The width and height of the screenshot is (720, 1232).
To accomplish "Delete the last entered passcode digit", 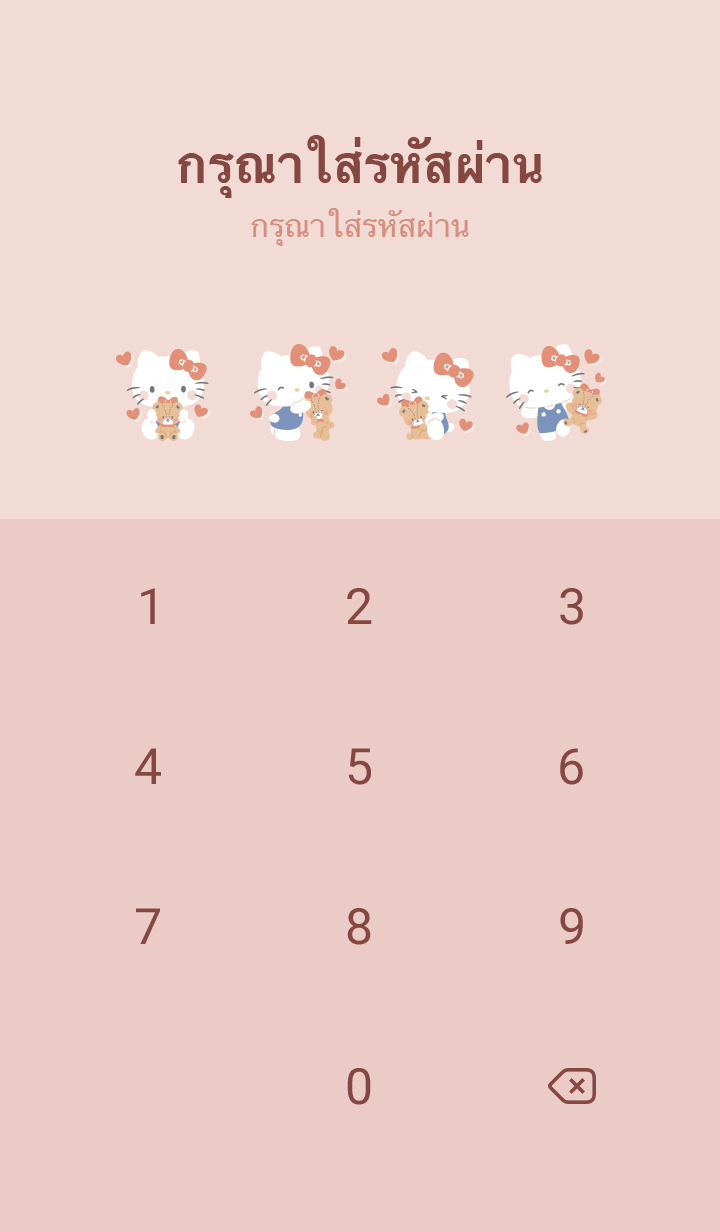I will coord(572,1086).
